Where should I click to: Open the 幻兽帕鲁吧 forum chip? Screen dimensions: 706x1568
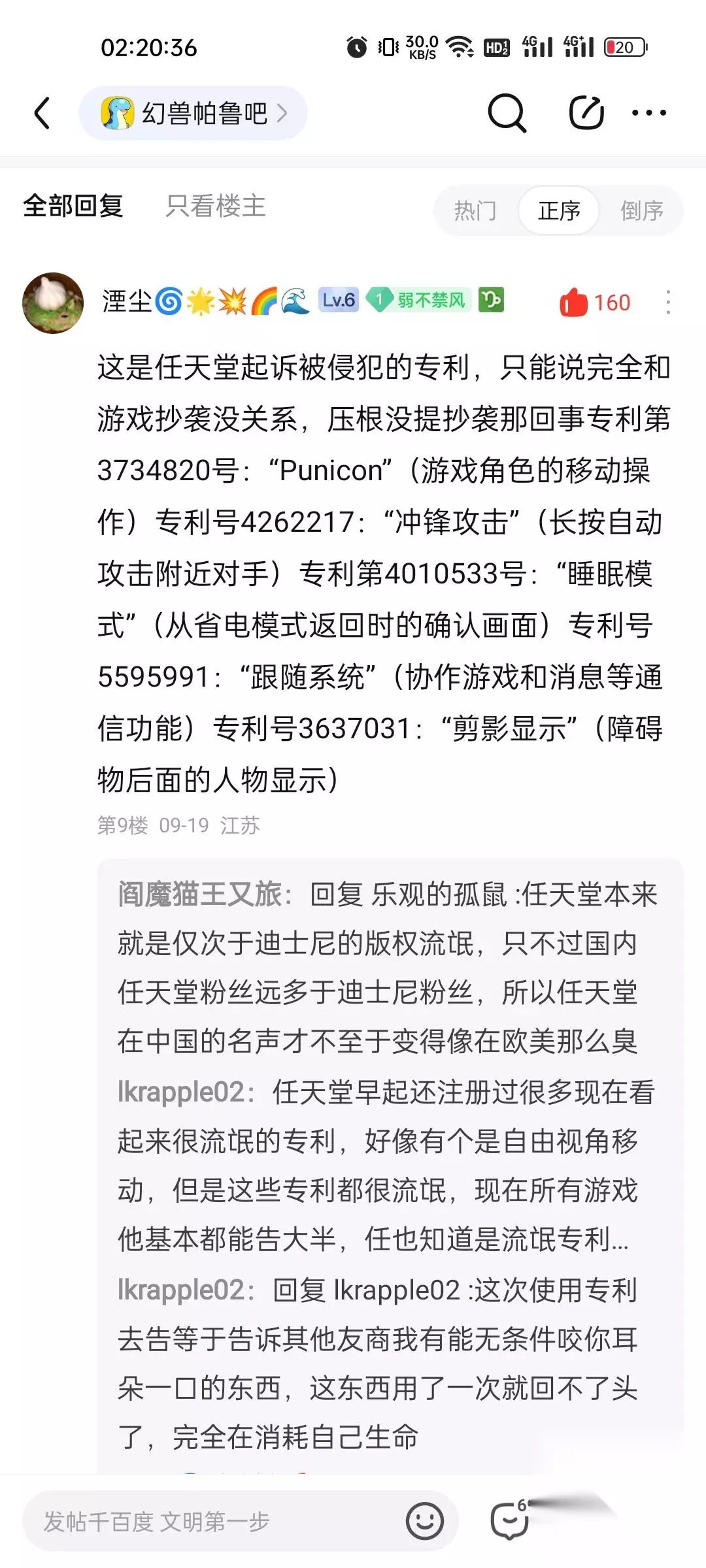193,113
